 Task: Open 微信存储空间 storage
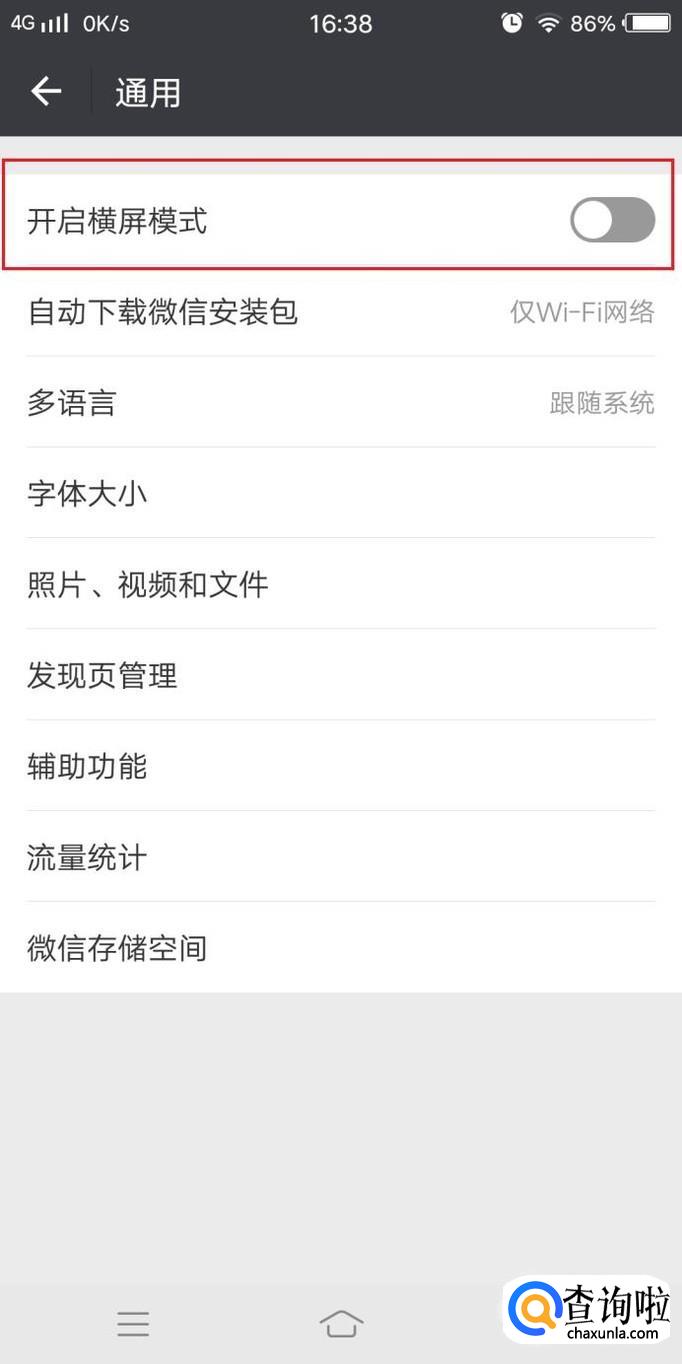340,948
